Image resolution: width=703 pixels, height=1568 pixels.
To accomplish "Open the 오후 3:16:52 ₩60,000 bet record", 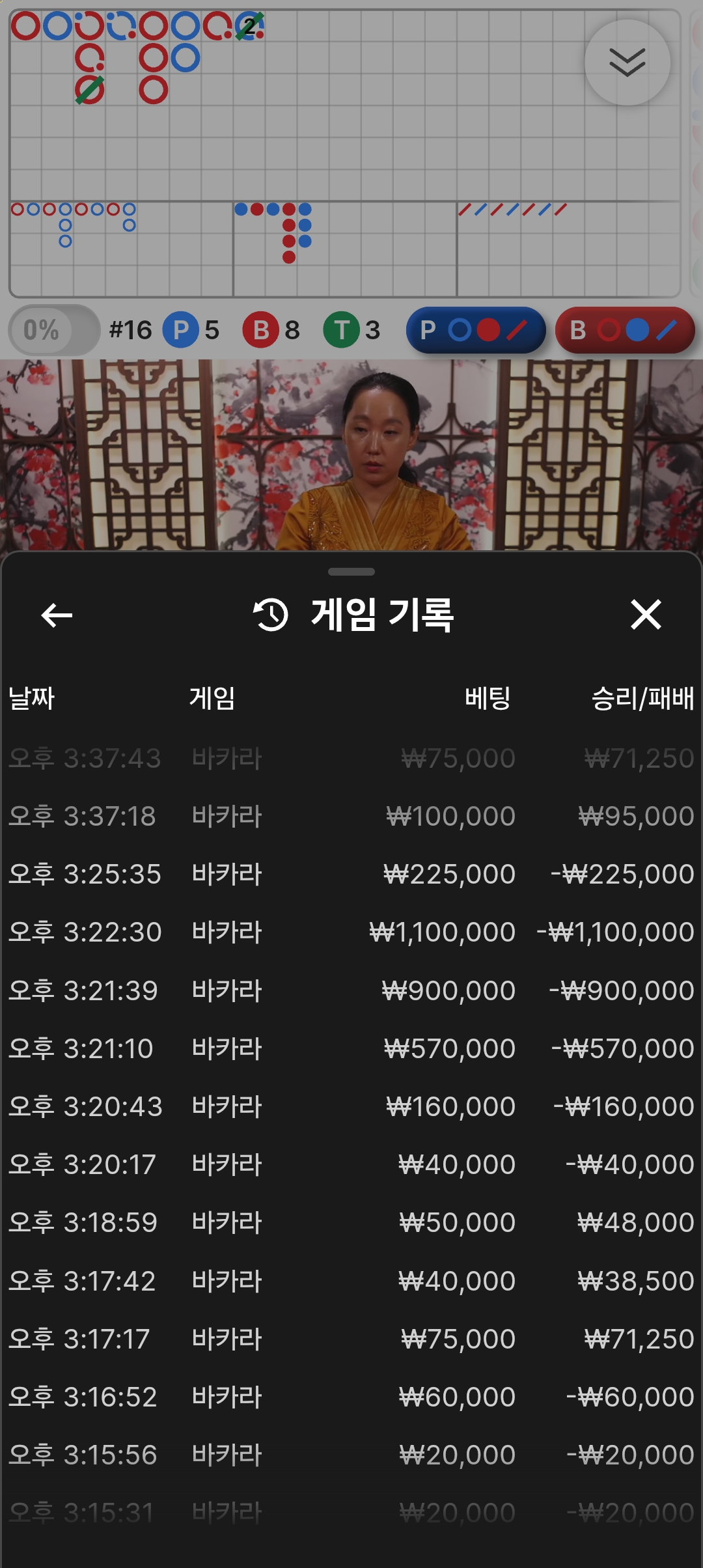I will [351, 1397].
